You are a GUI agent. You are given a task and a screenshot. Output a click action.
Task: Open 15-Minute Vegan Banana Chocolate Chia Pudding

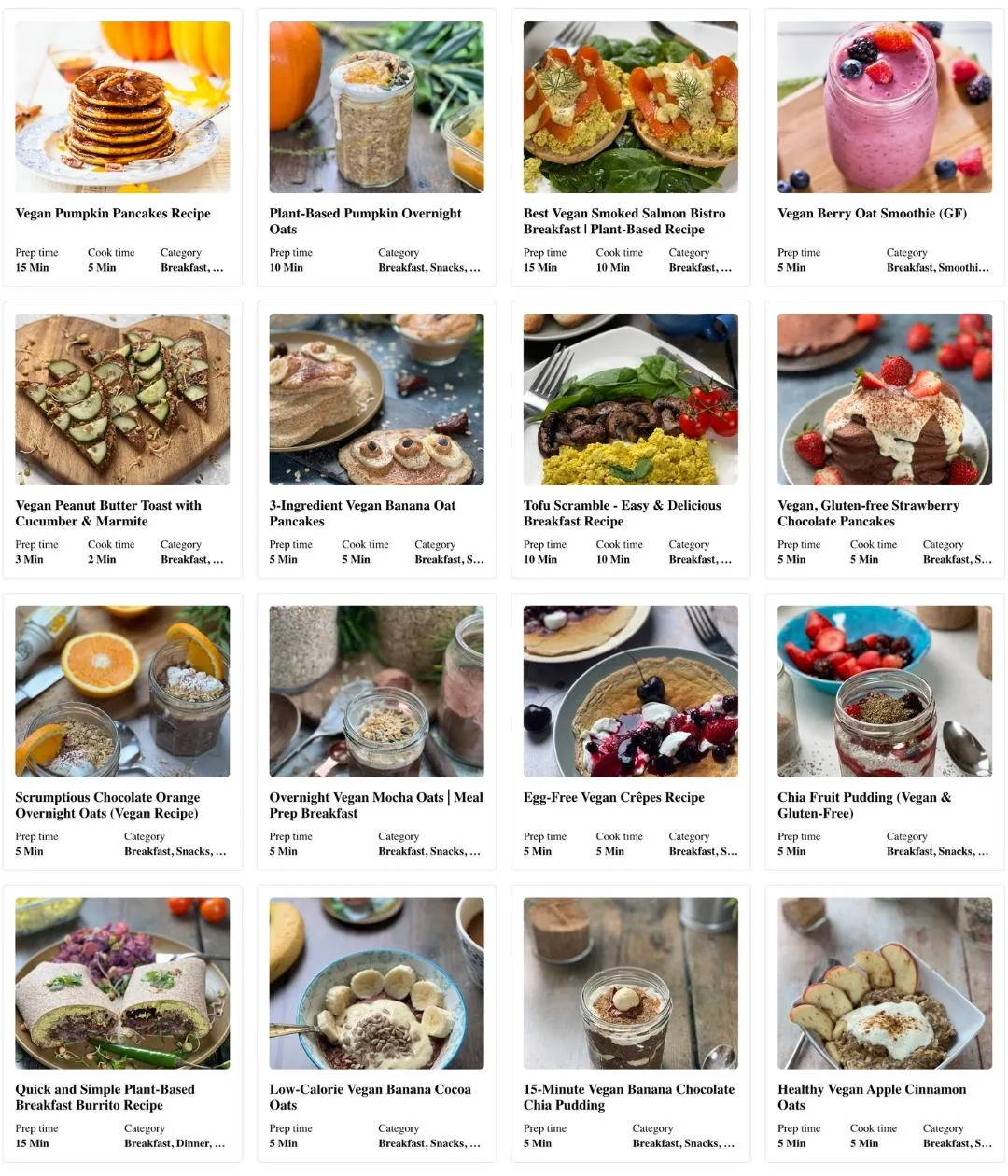628,1098
